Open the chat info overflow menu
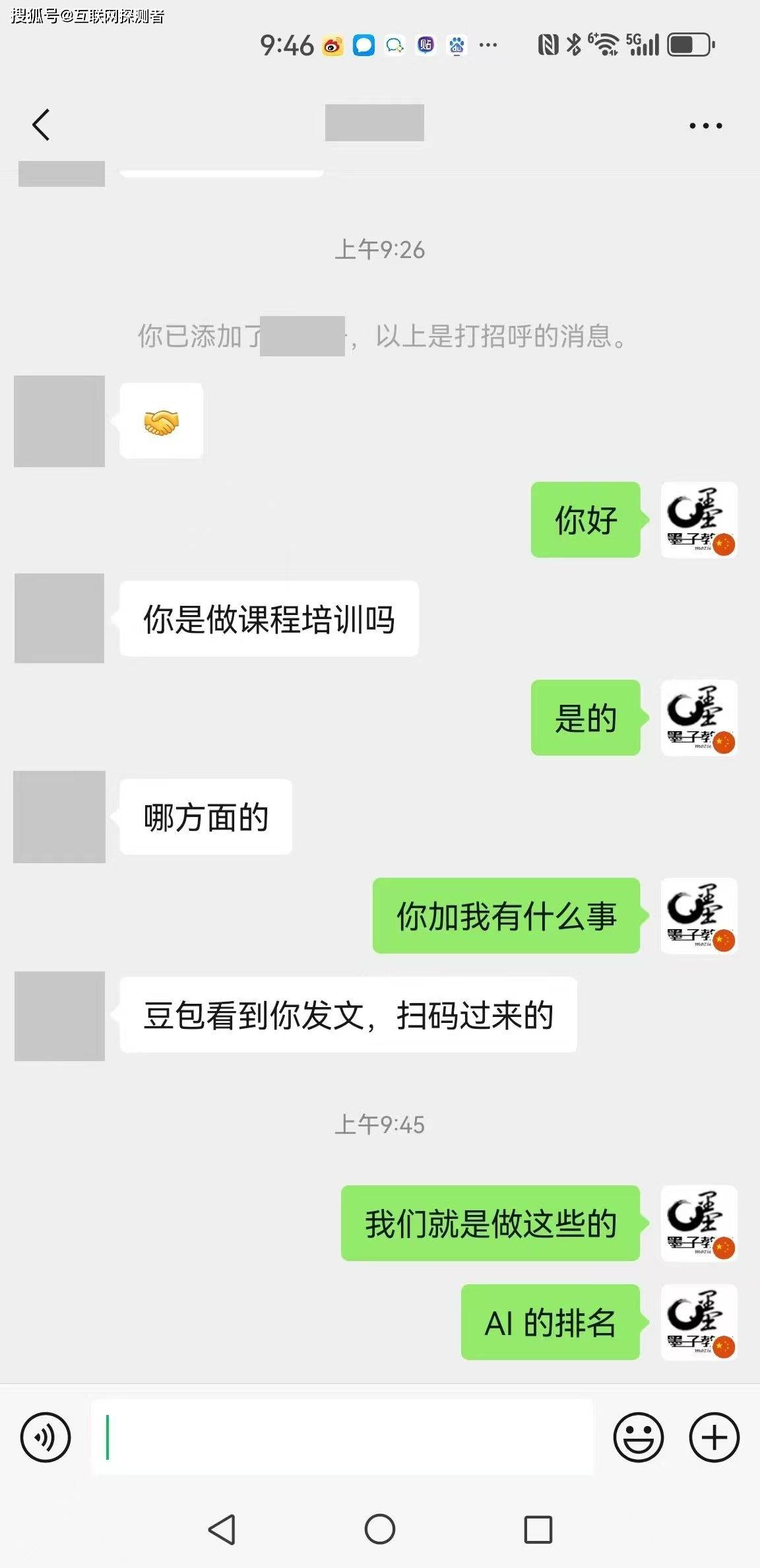760x1568 pixels. click(x=705, y=125)
